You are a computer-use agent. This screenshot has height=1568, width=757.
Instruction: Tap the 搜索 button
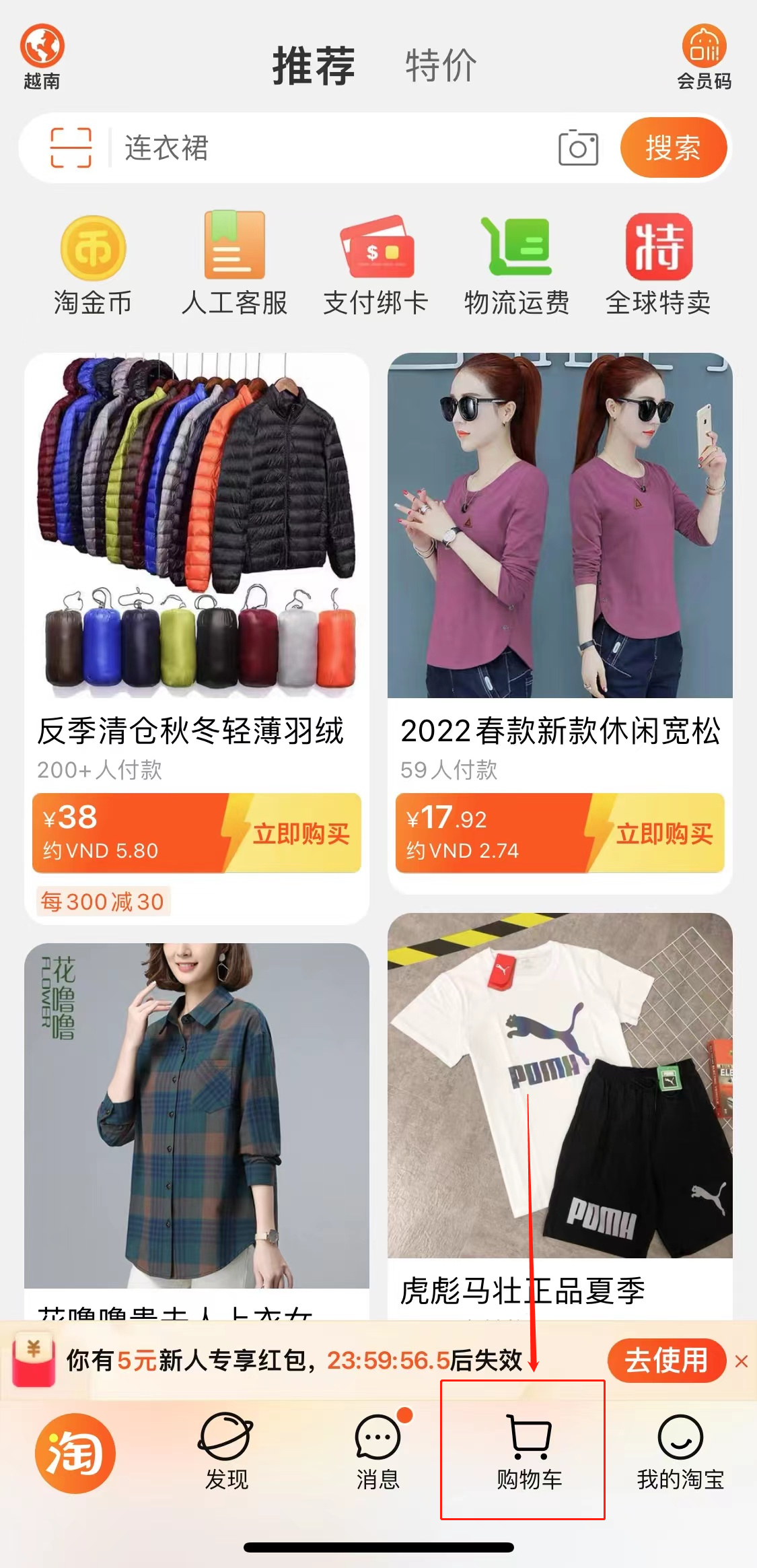click(673, 148)
